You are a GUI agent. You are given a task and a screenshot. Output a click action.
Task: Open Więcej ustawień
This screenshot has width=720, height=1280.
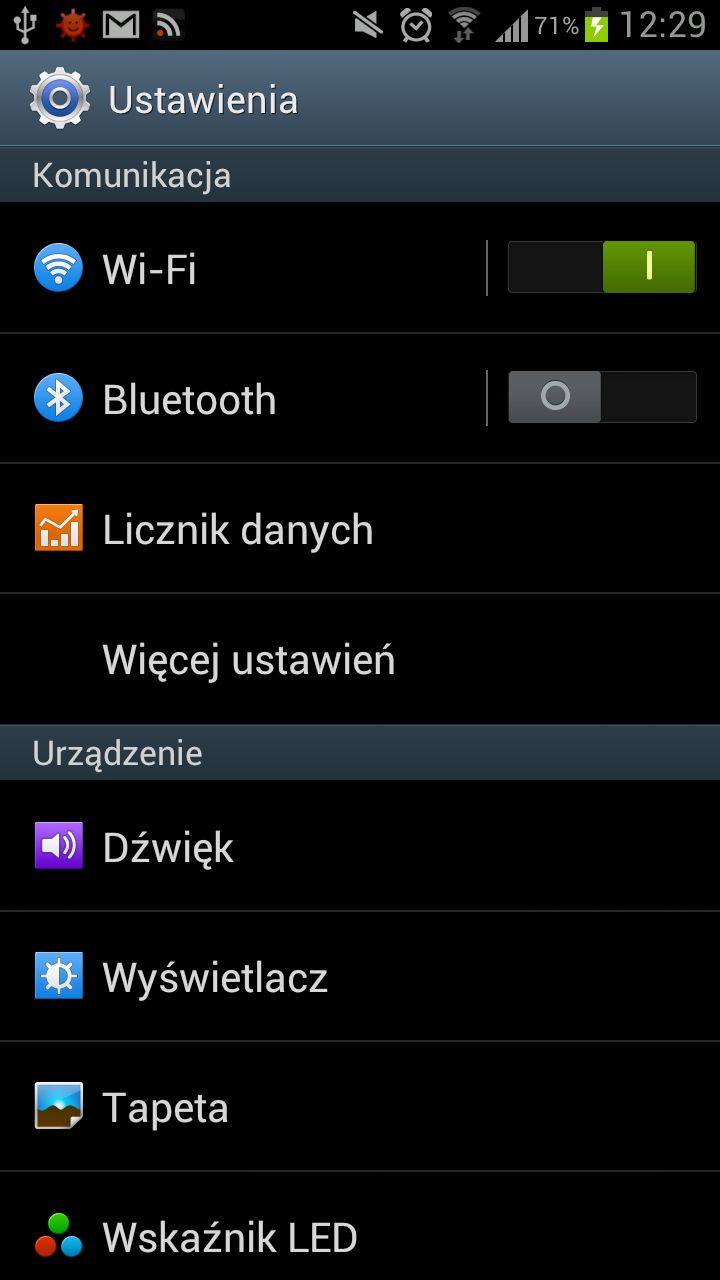360,659
